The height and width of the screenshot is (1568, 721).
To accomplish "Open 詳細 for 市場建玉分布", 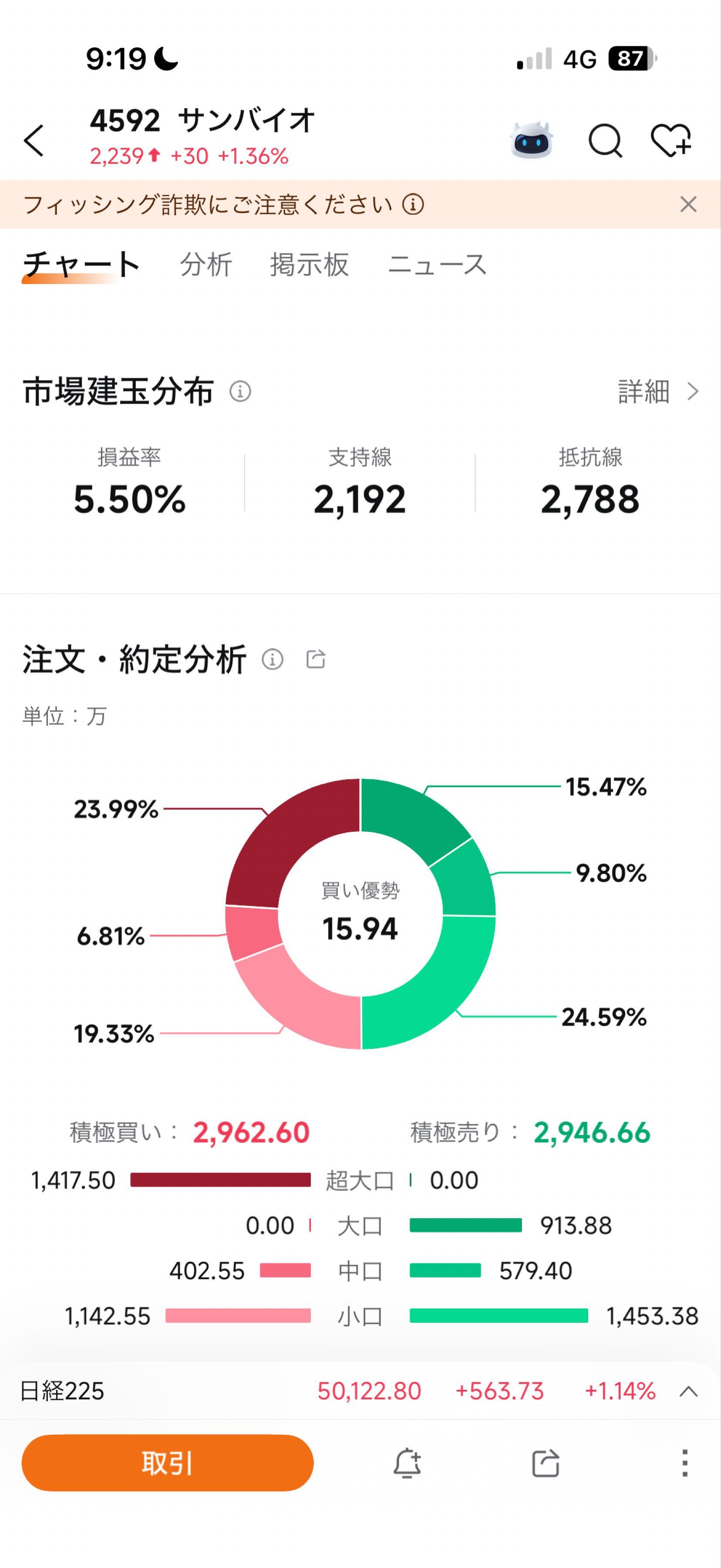I will coord(657,392).
